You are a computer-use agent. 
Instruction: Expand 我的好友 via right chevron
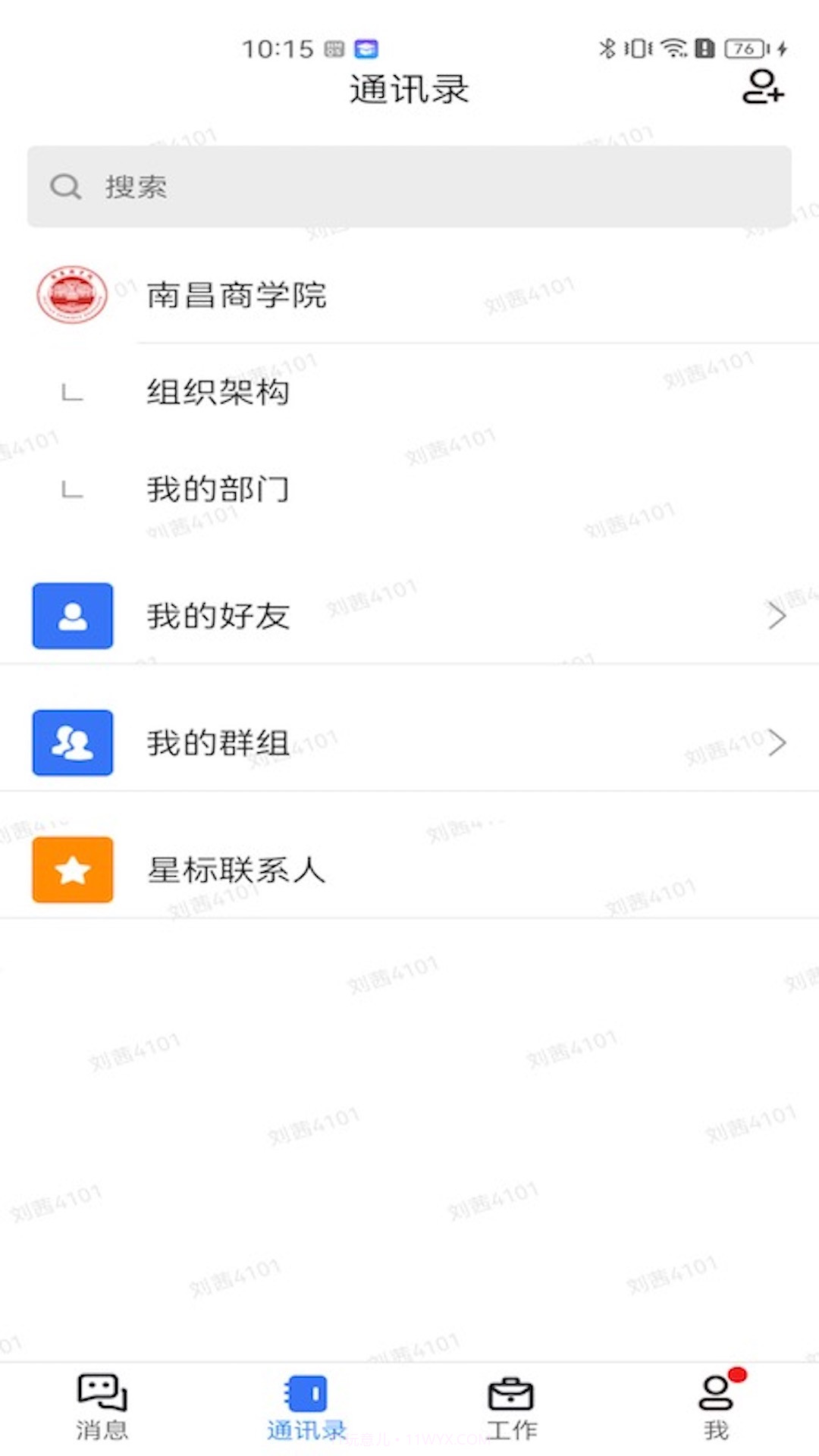coord(777,616)
